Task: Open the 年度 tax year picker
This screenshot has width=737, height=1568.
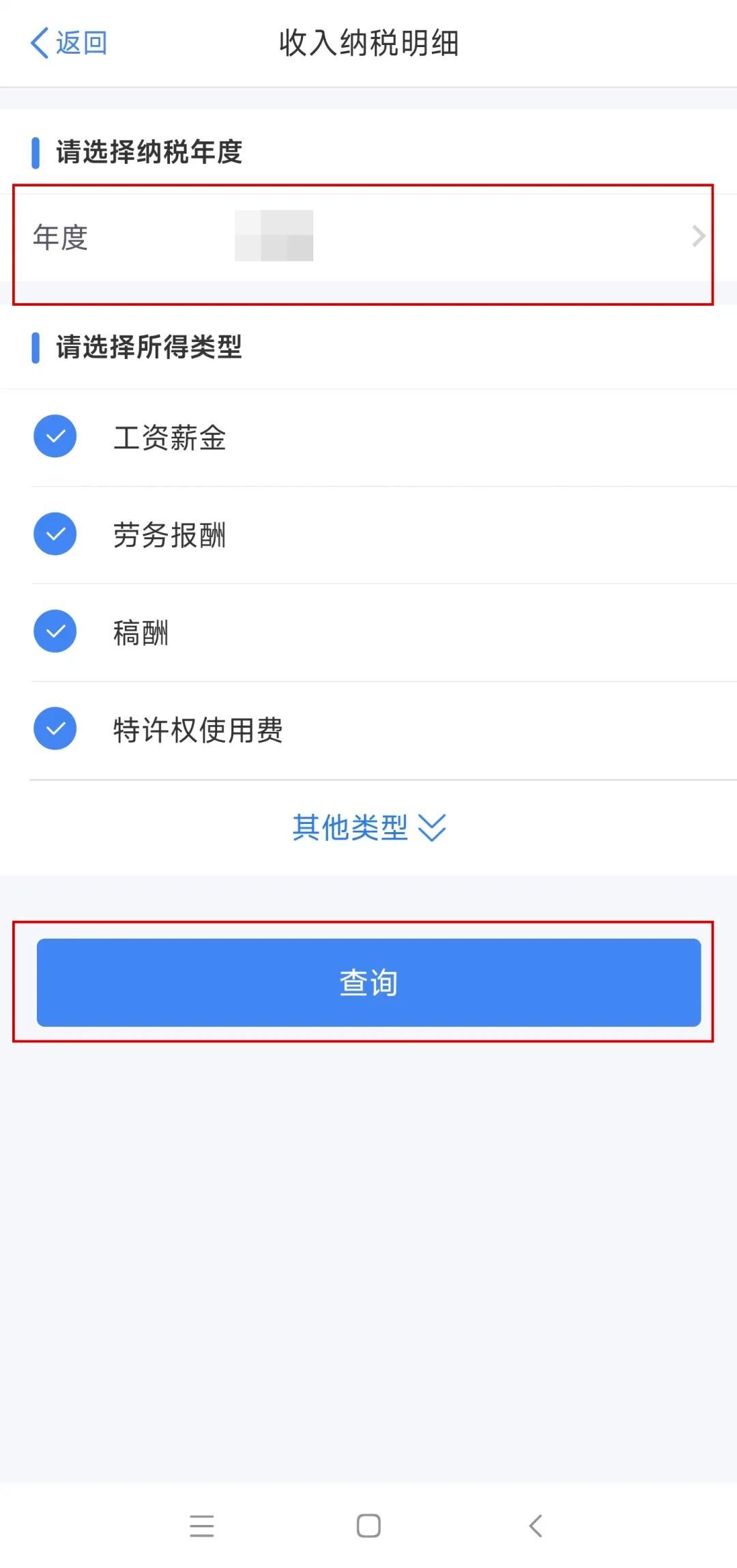Action: click(369, 237)
